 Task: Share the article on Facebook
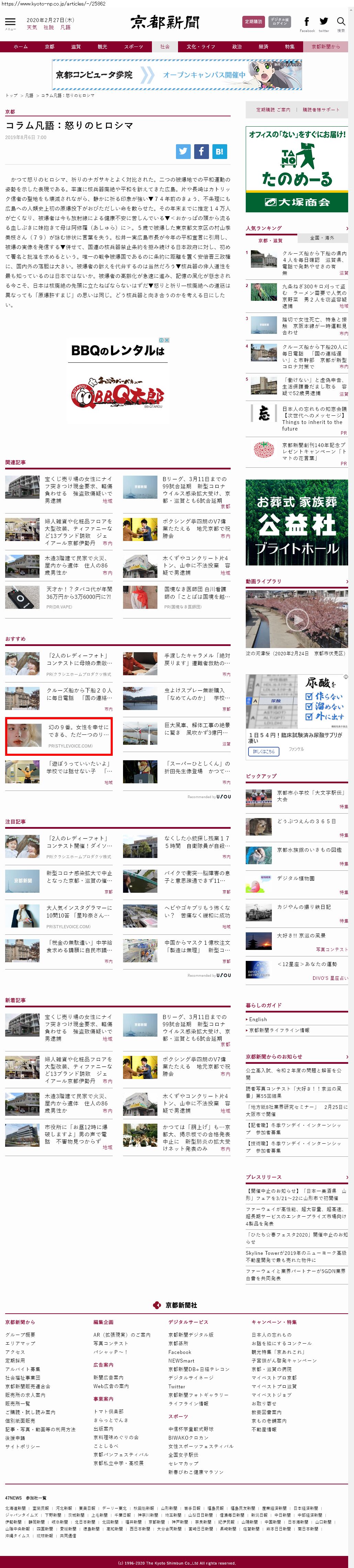point(201,151)
